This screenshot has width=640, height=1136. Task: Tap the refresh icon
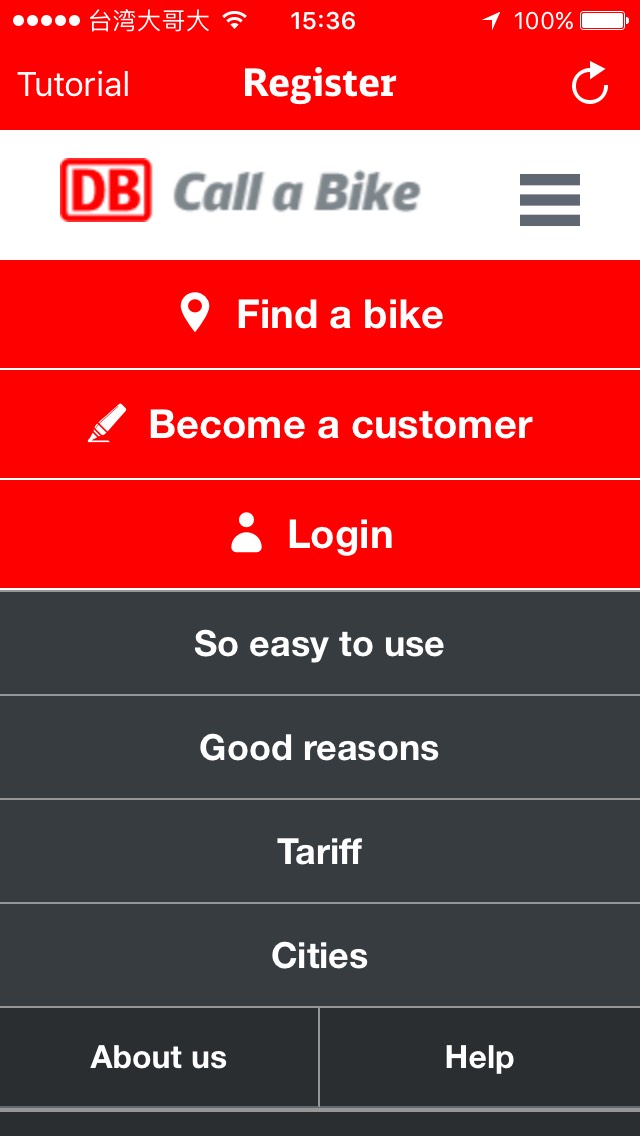pyautogui.click(x=590, y=84)
